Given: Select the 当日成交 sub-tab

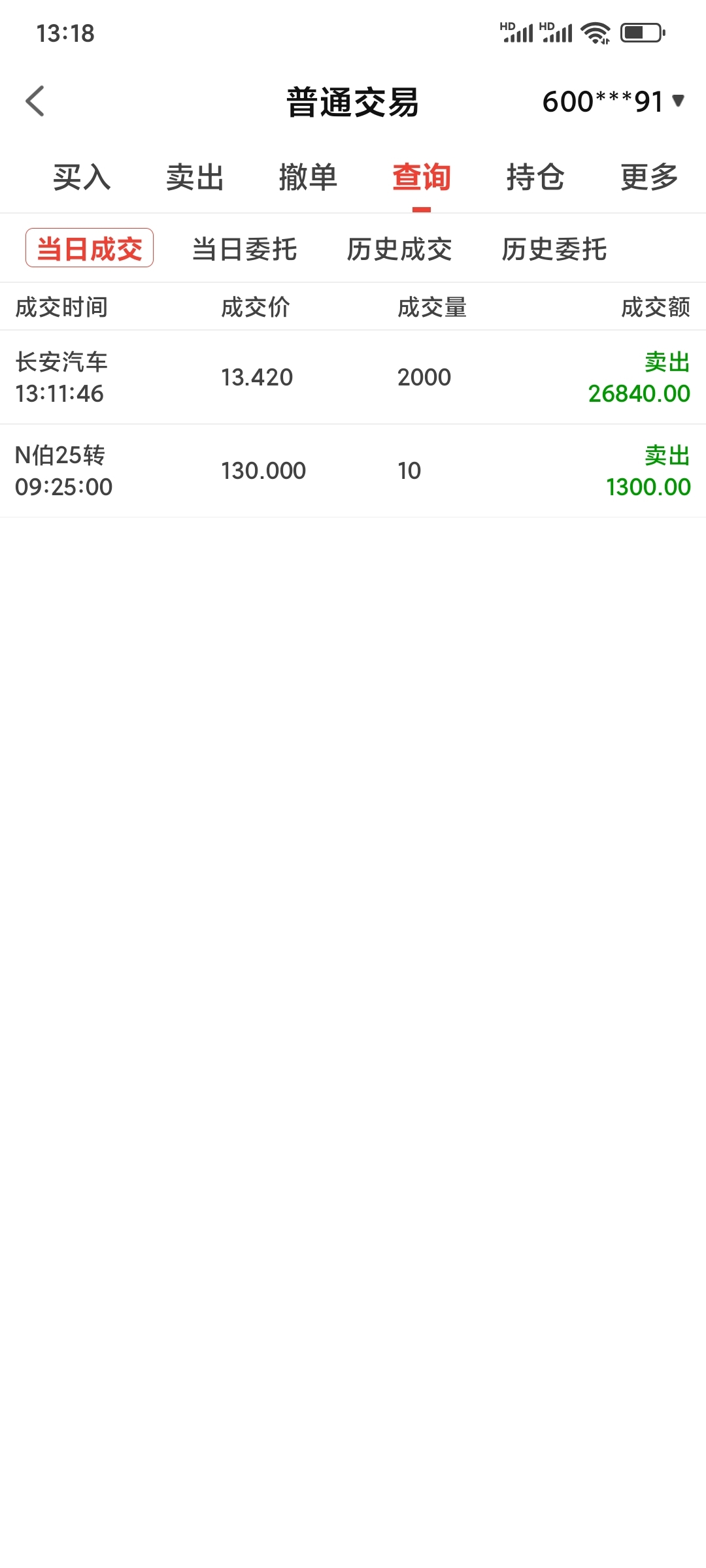Looking at the screenshot, I should coord(90,248).
